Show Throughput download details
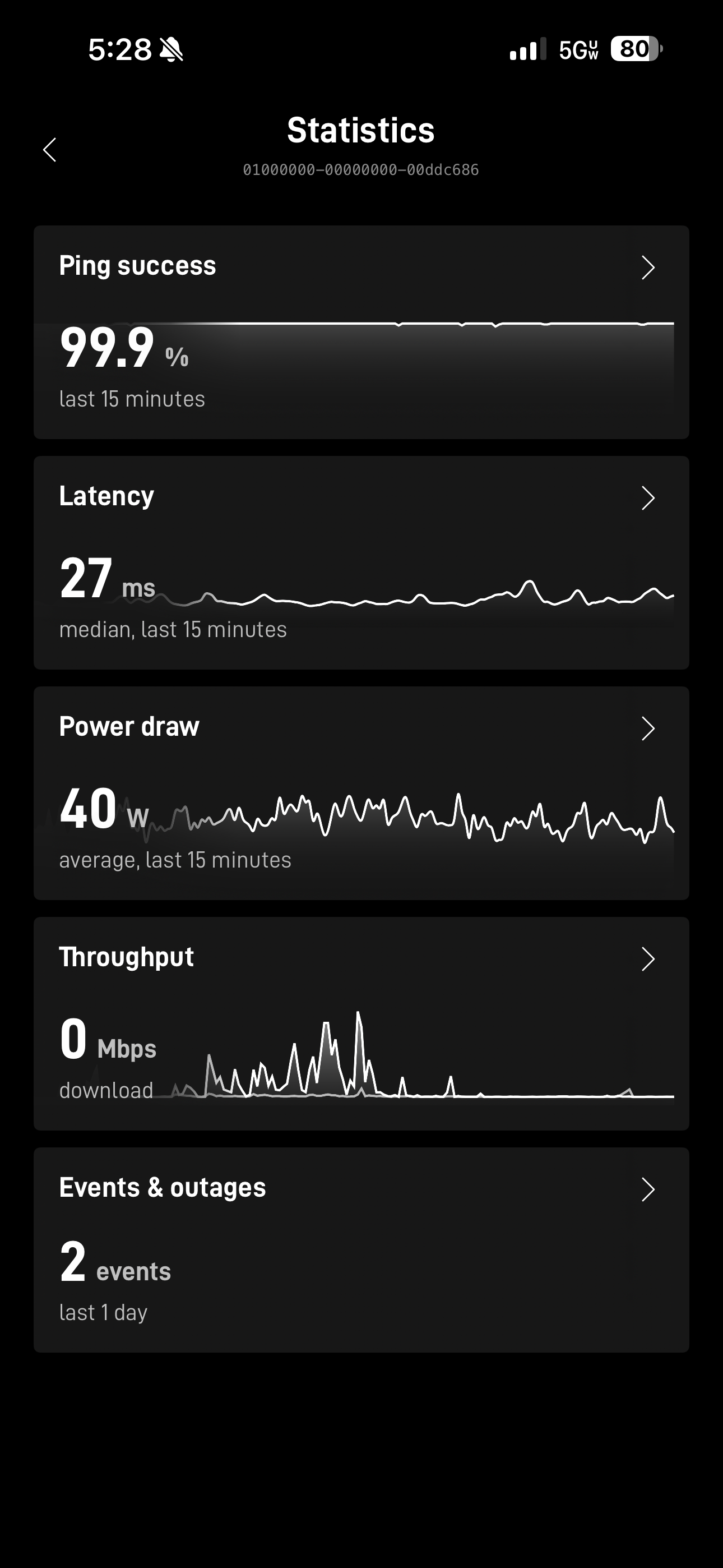This screenshot has height=1568, width=723. 361,1023
